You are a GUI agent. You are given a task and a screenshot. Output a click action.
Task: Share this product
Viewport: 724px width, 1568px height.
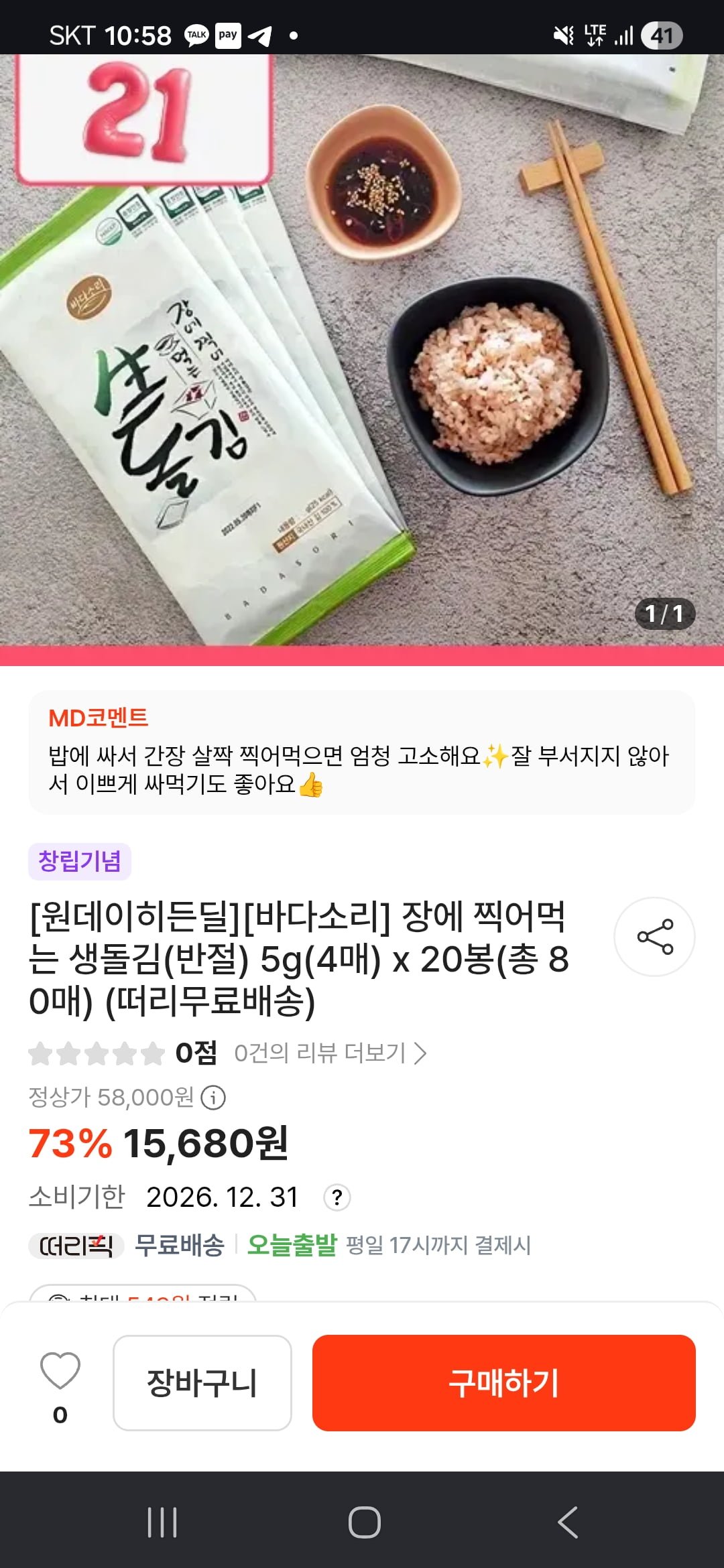click(654, 936)
